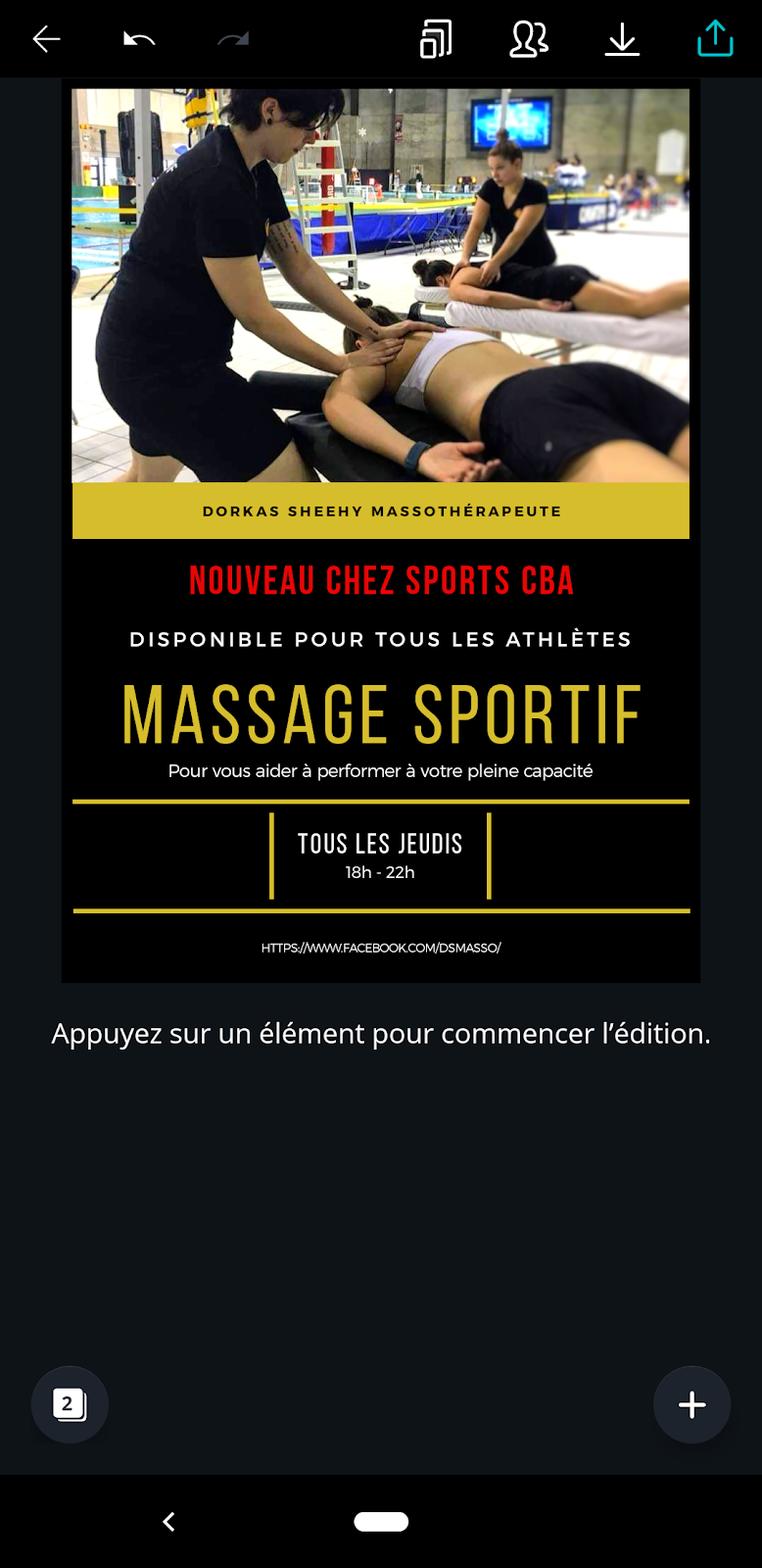The width and height of the screenshot is (762, 1568).
Task: Share the design via export icon
Action: (715, 39)
